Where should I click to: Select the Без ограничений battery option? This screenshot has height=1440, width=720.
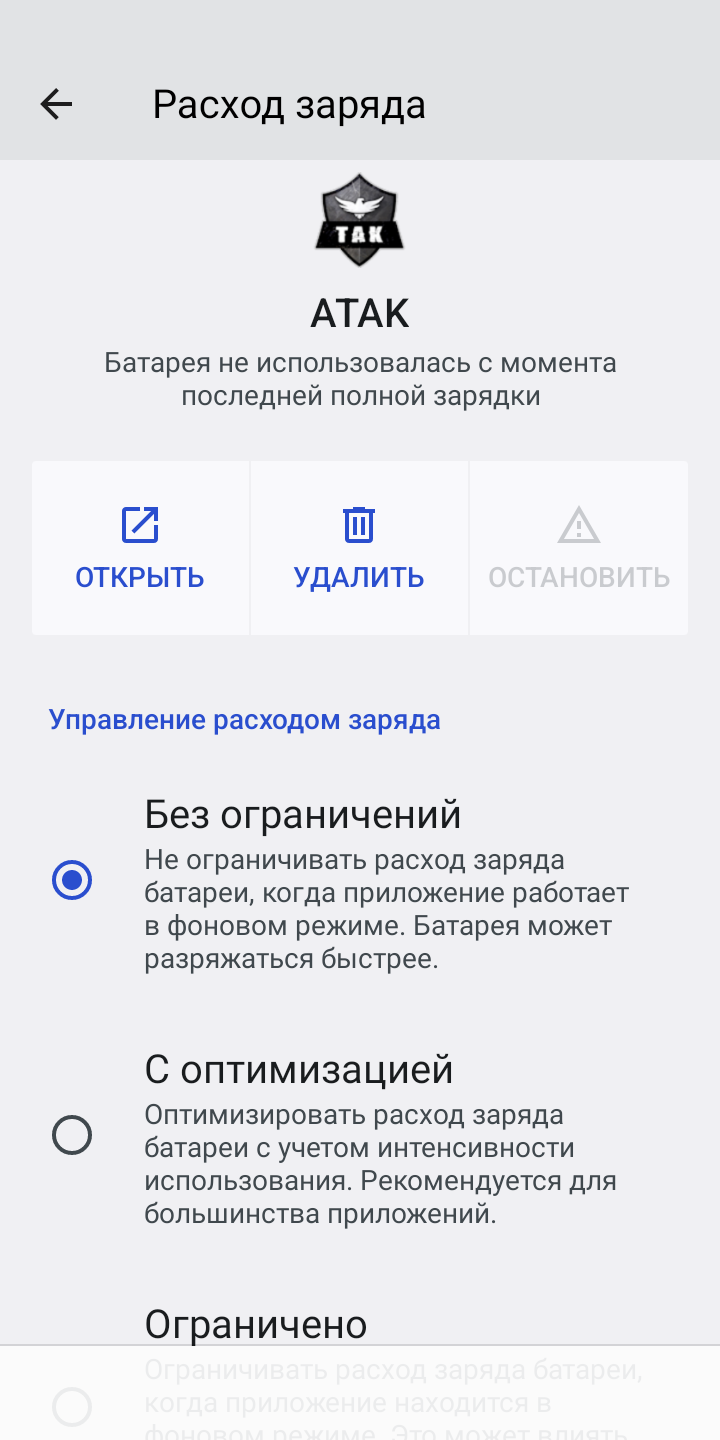pos(72,880)
